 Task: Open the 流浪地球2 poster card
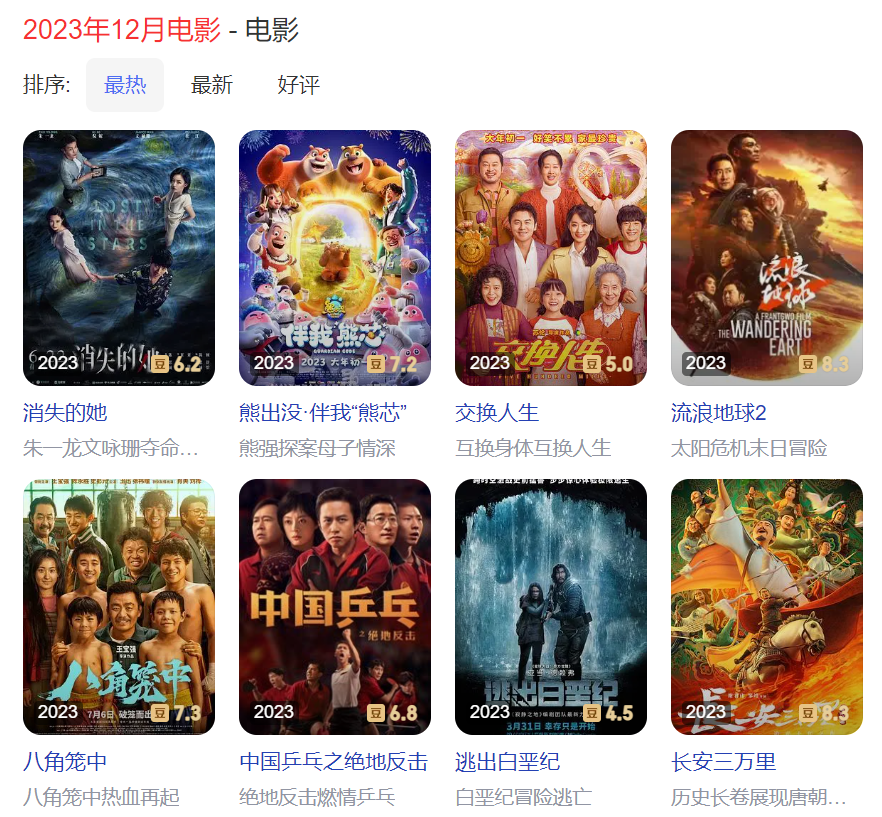click(x=767, y=257)
